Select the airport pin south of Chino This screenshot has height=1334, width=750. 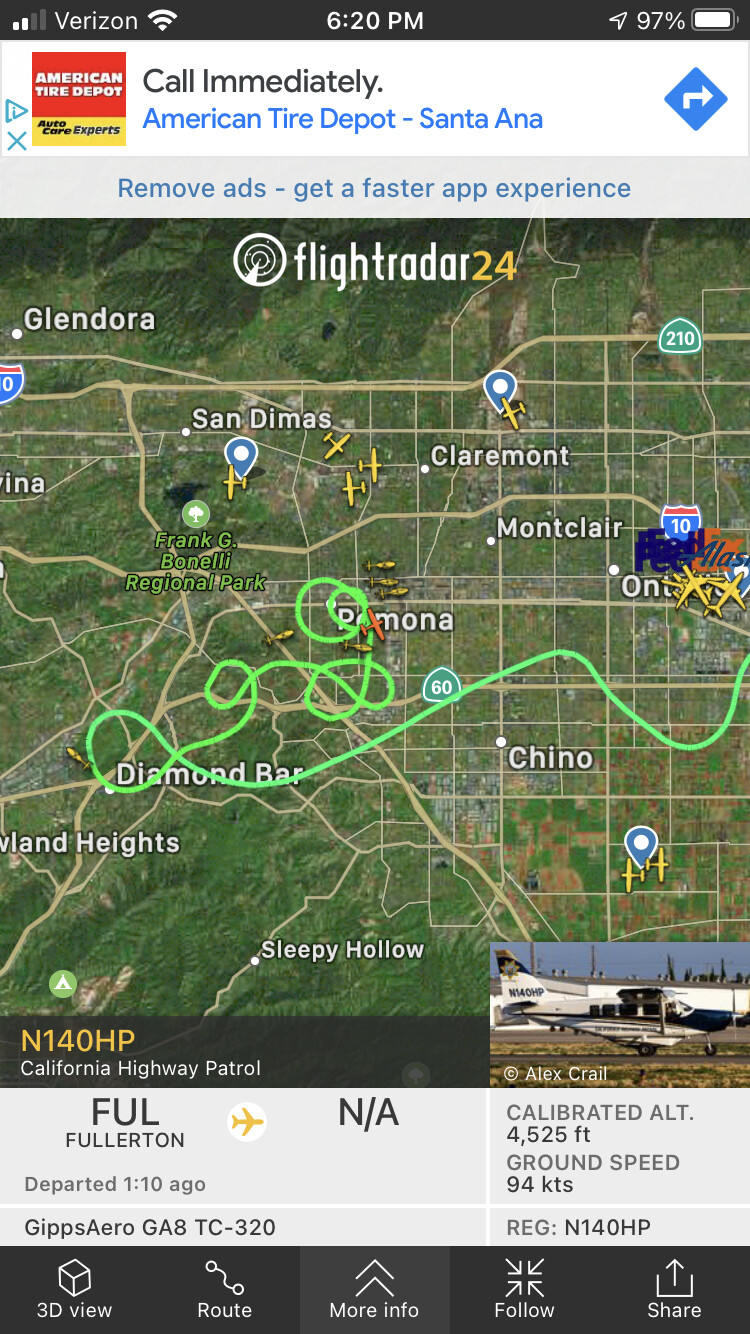641,846
